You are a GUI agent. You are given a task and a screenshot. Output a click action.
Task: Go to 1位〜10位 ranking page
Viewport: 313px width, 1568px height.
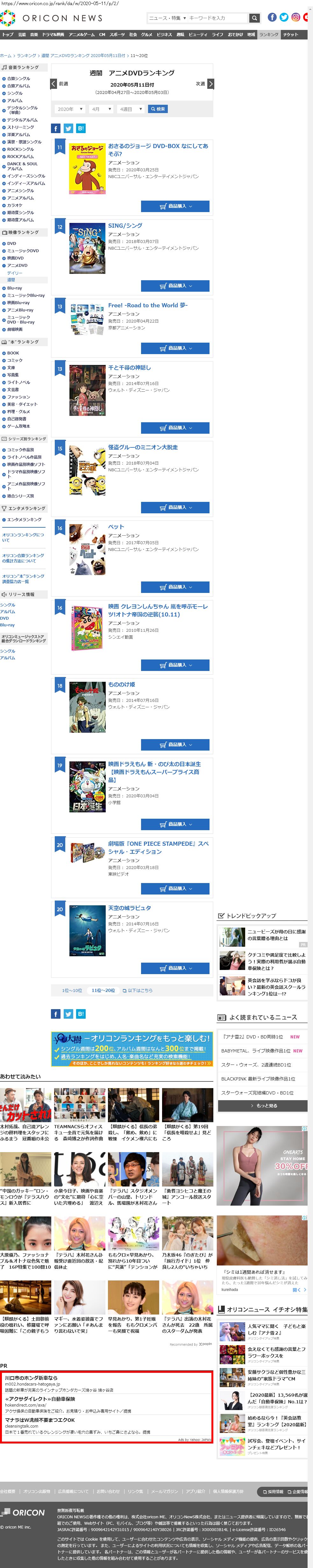pos(72,990)
